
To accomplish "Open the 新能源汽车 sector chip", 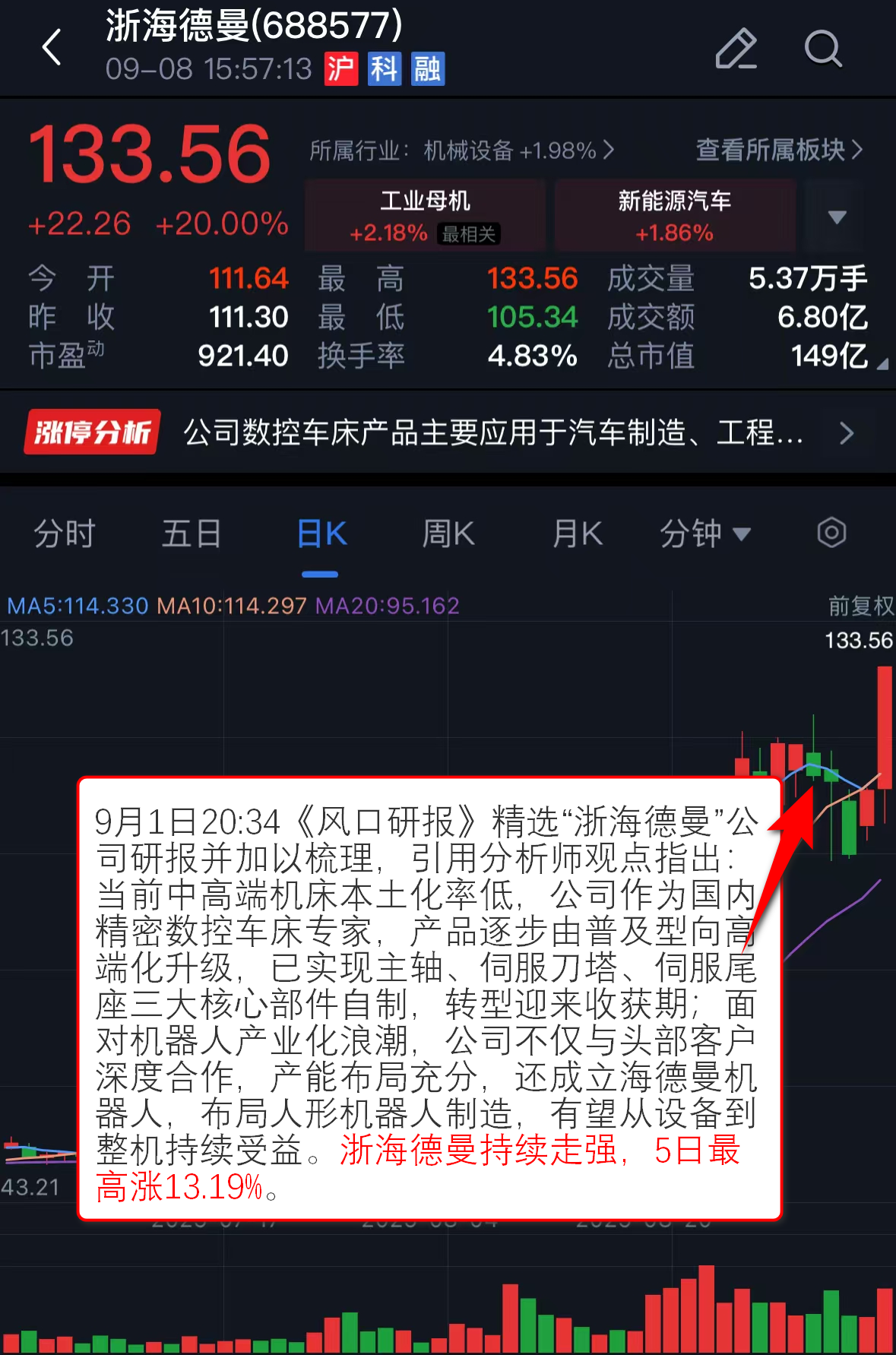I will coord(674,215).
